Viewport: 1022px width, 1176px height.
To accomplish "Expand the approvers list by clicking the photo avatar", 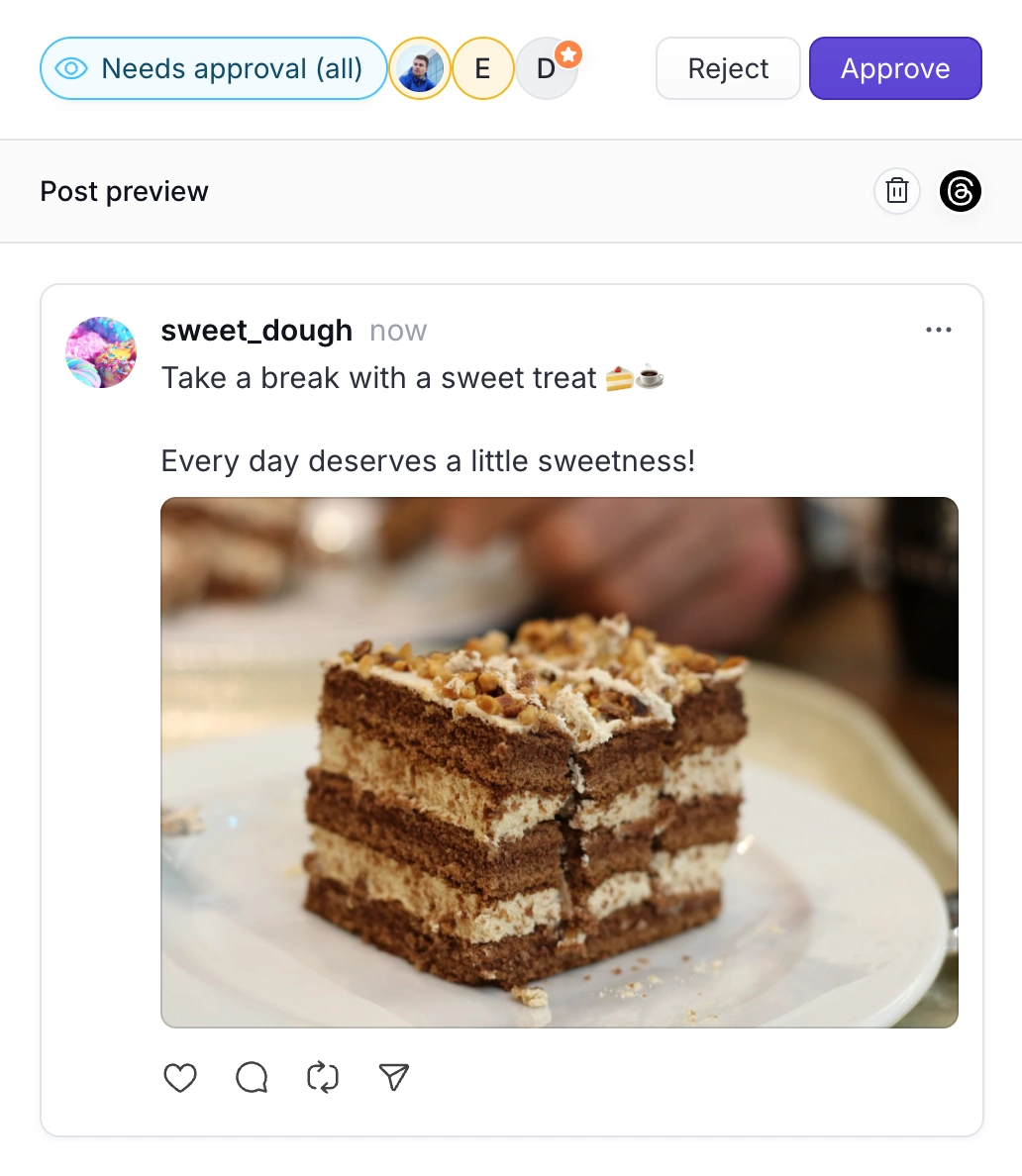I will tap(420, 68).
